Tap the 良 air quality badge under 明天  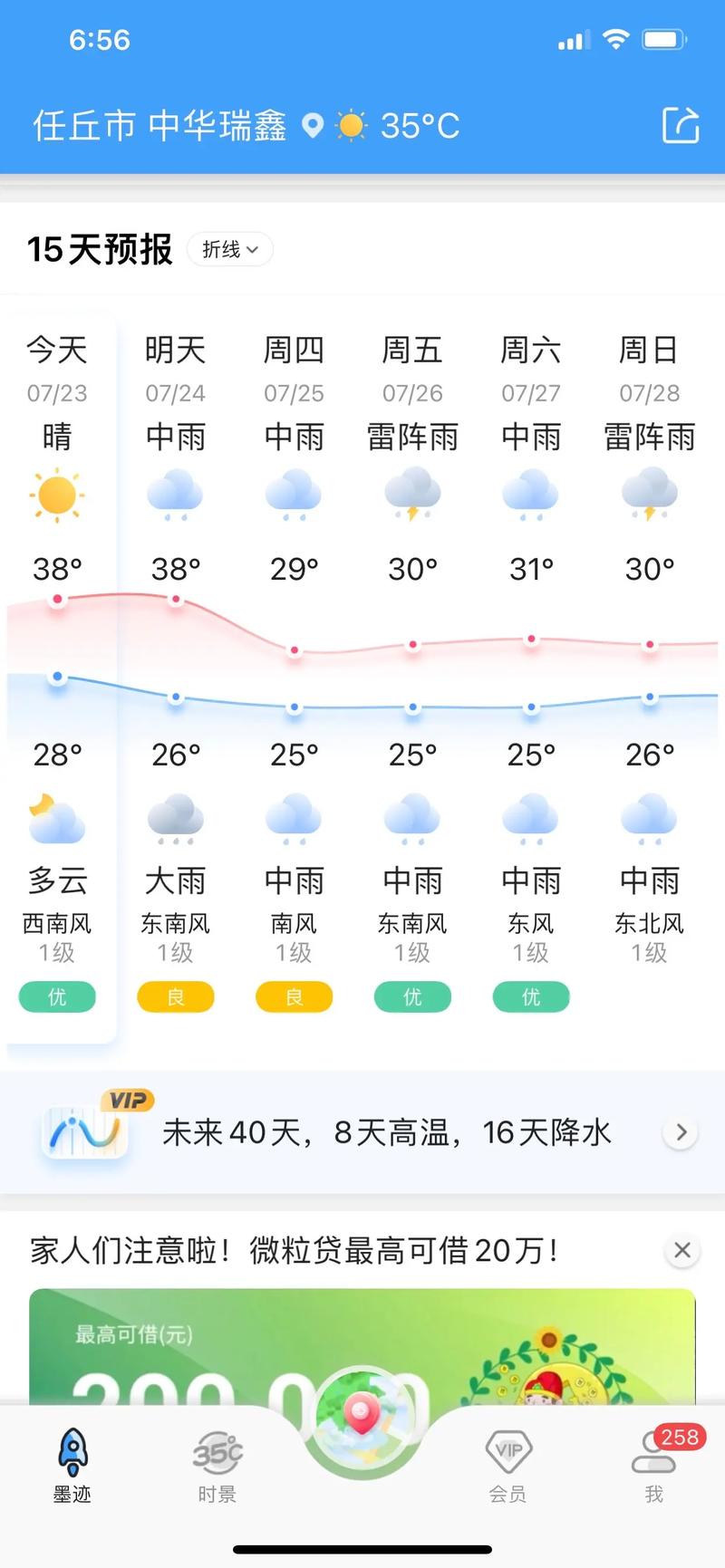click(176, 996)
